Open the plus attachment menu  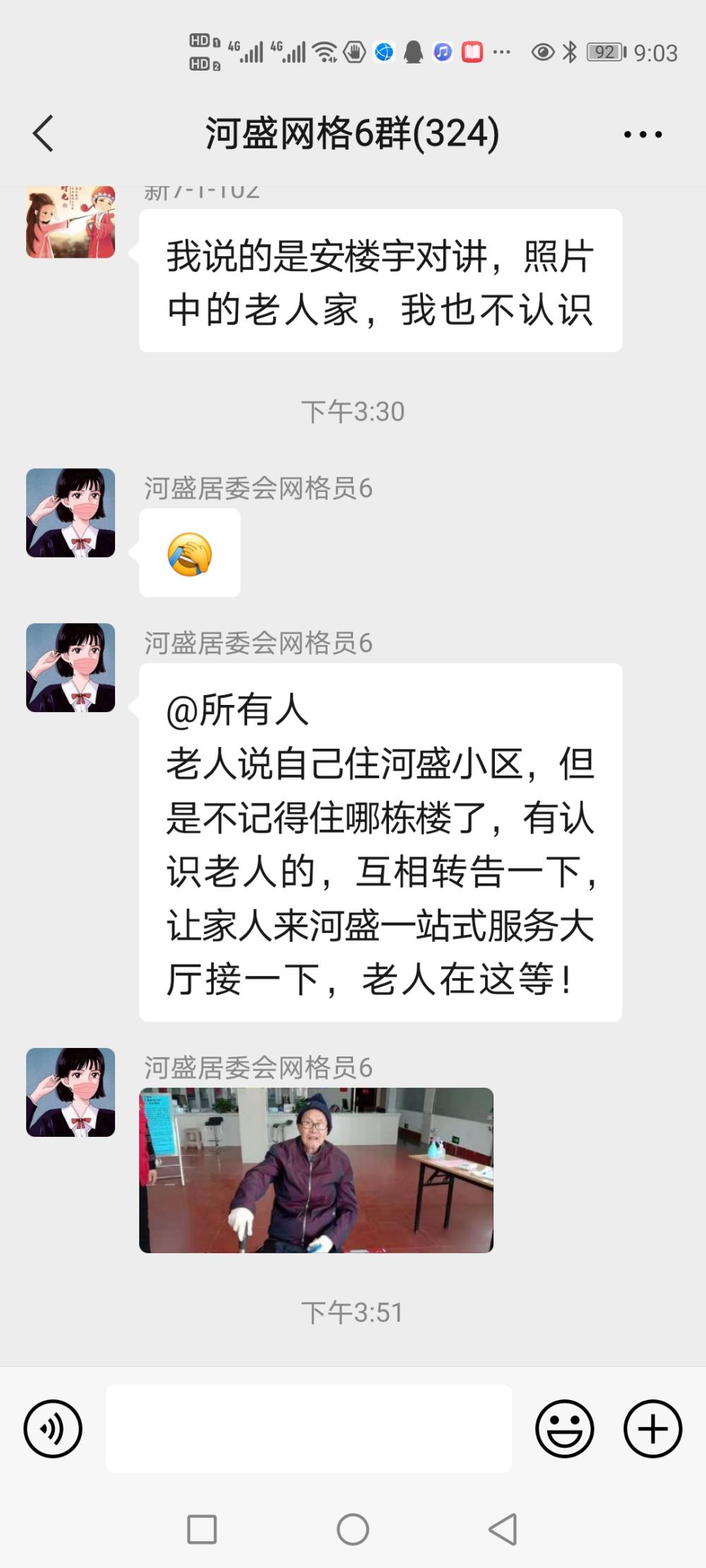pyautogui.click(x=652, y=1428)
